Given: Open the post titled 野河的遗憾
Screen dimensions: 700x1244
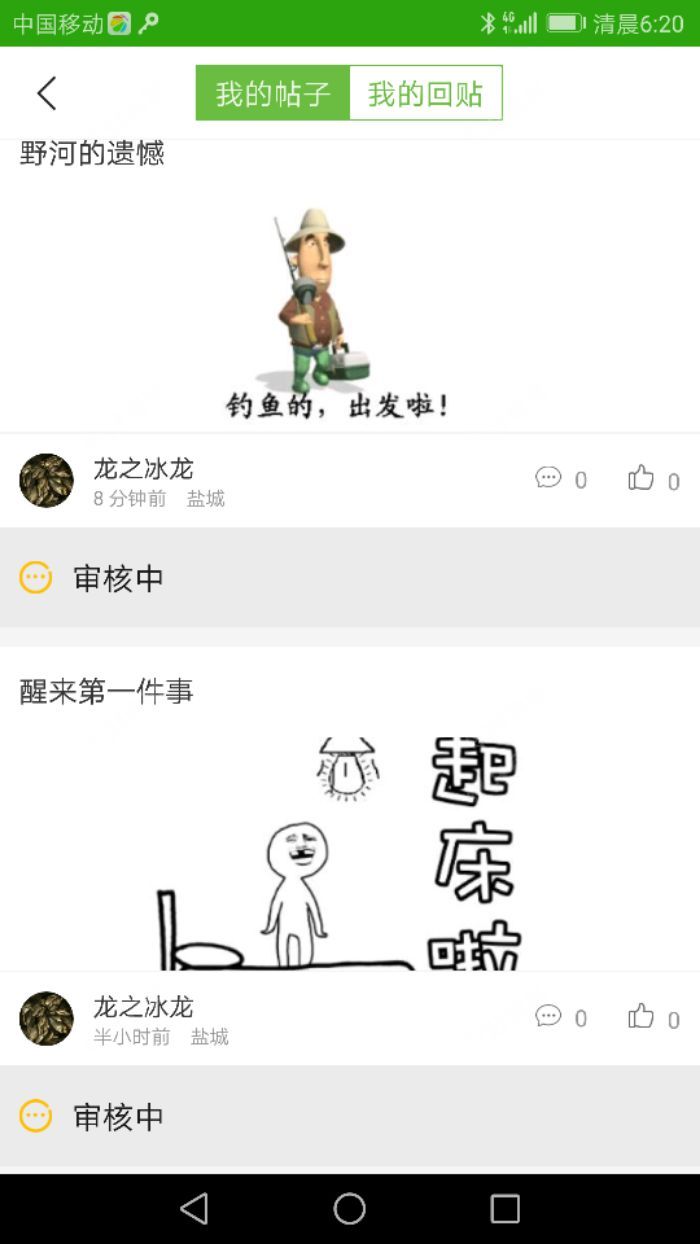Looking at the screenshot, I should (92, 154).
